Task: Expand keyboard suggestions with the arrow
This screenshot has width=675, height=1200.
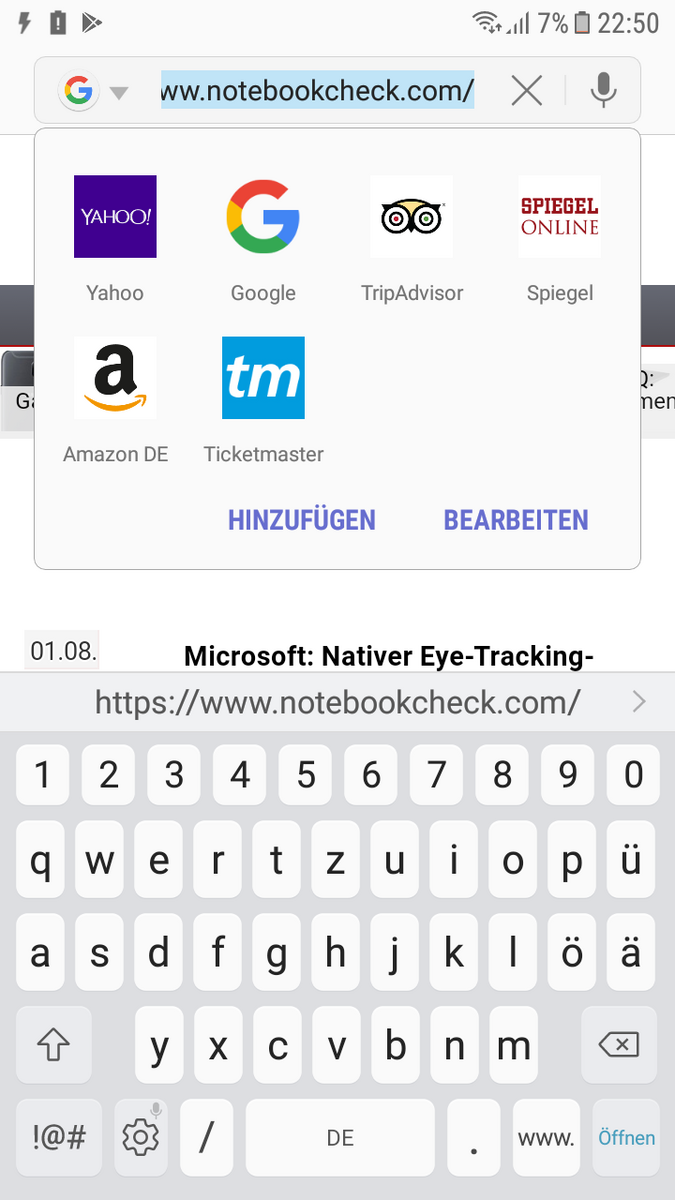Action: click(639, 702)
